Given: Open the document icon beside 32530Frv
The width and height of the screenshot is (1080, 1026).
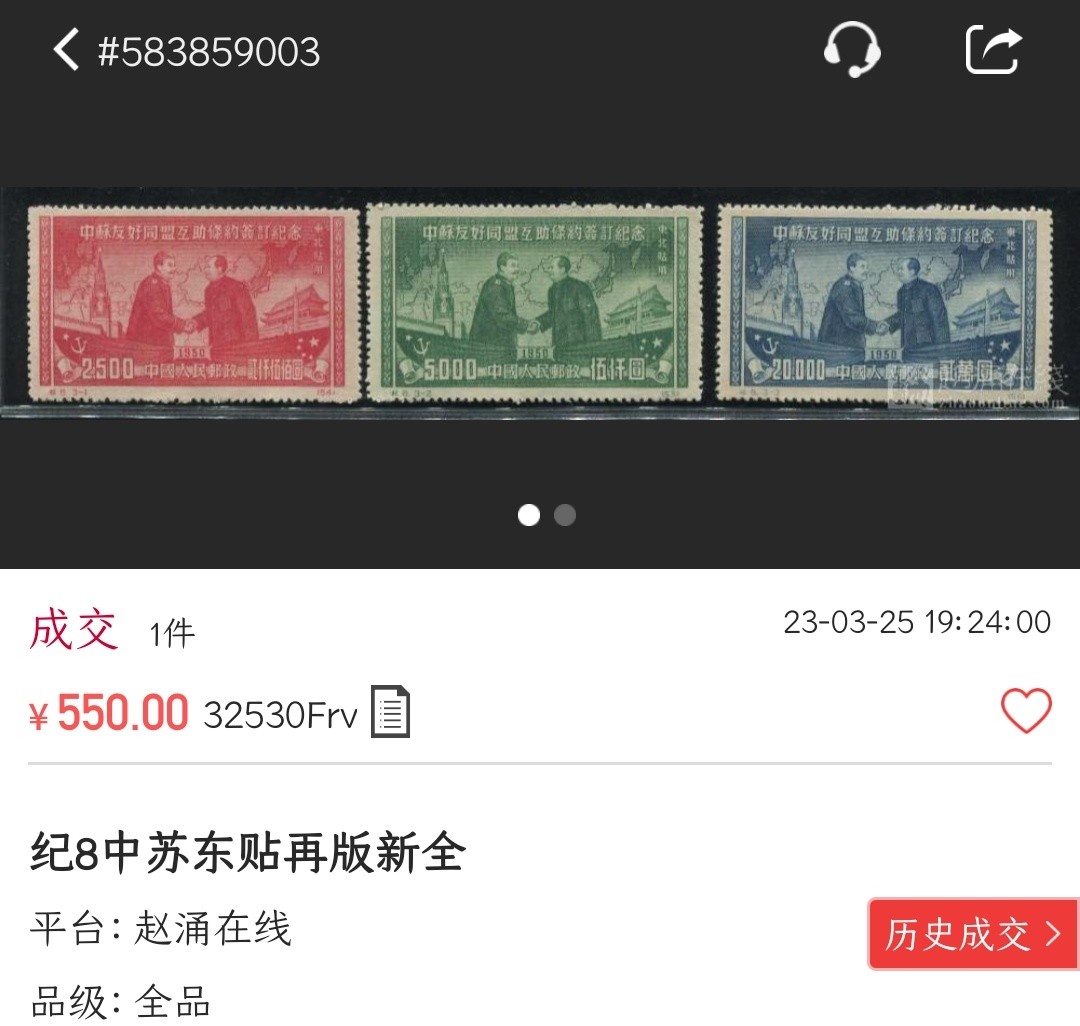Looking at the screenshot, I should [391, 712].
